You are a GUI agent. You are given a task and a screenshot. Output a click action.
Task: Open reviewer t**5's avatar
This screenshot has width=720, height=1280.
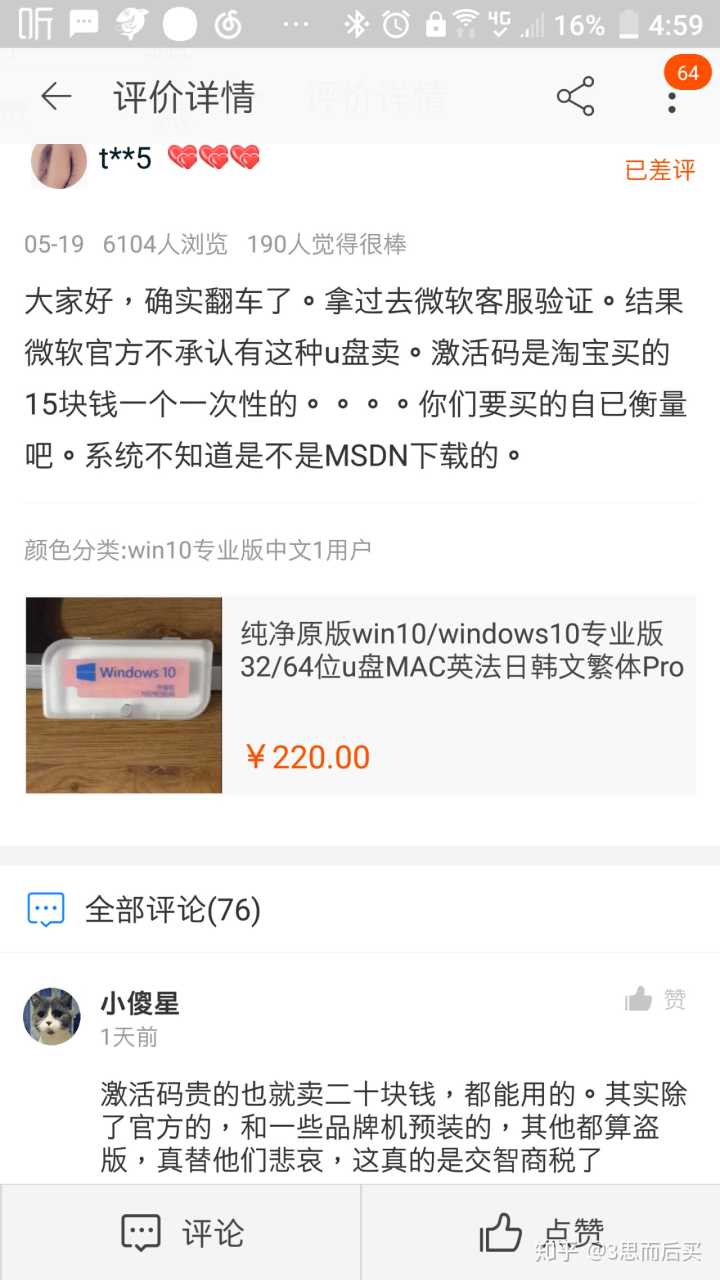point(59,164)
